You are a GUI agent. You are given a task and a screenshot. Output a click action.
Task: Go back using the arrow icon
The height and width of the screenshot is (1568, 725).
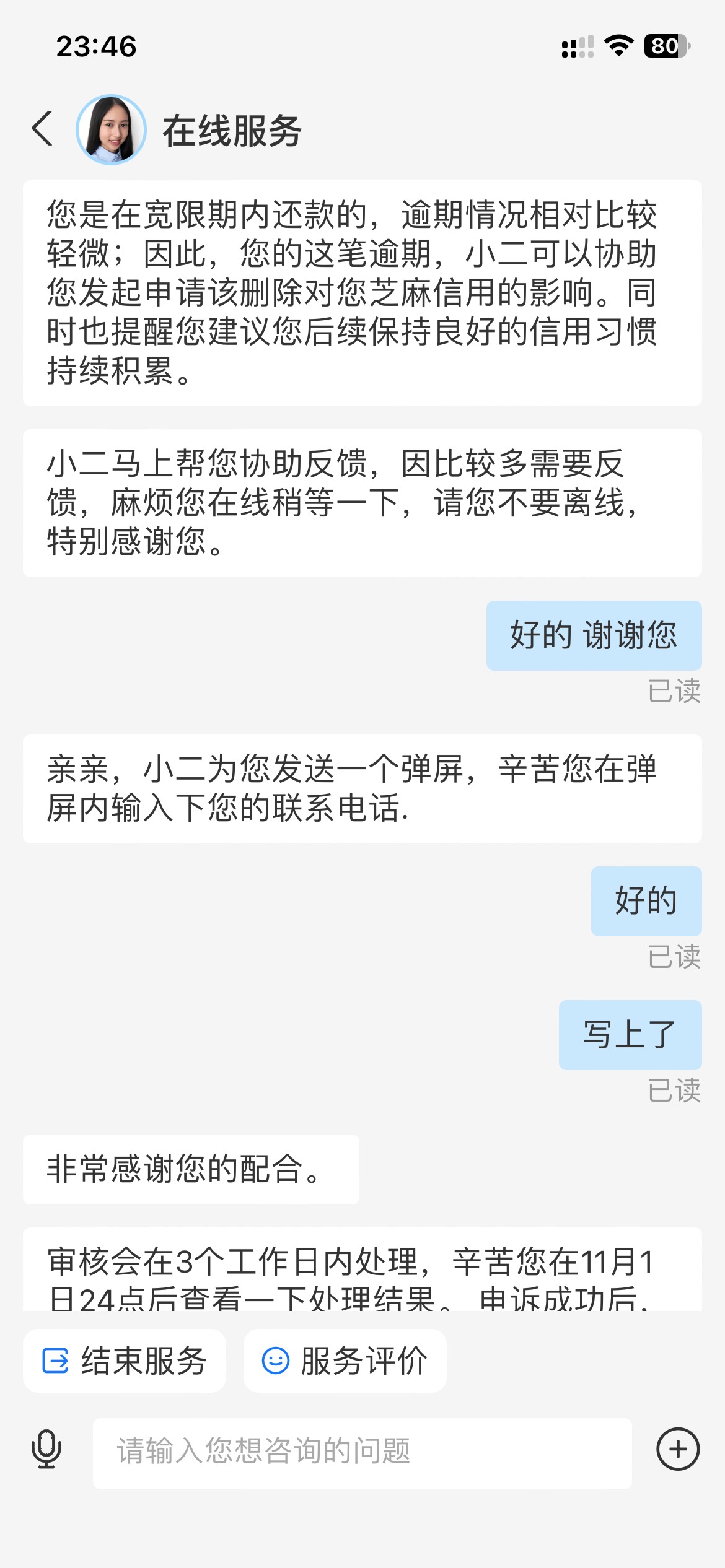coord(42,129)
